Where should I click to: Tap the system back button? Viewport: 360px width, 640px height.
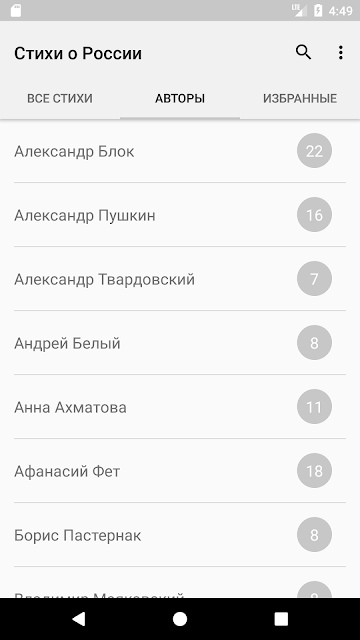(x=78, y=619)
